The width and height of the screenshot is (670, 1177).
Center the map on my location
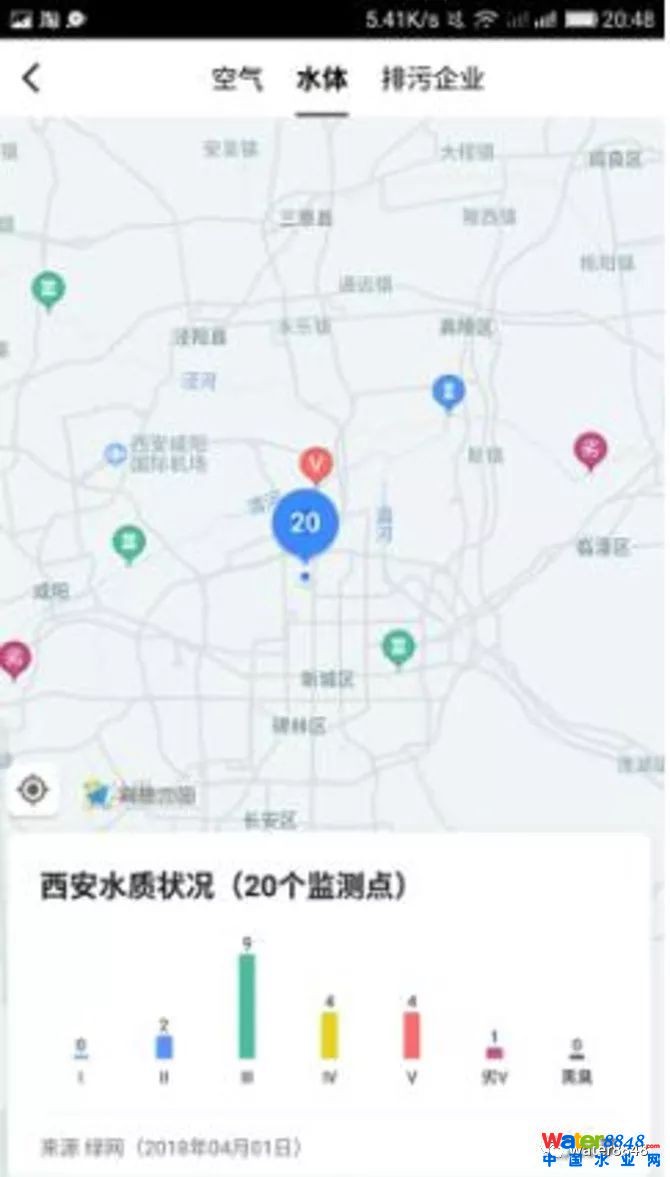pyautogui.click(x=33, y=790)
